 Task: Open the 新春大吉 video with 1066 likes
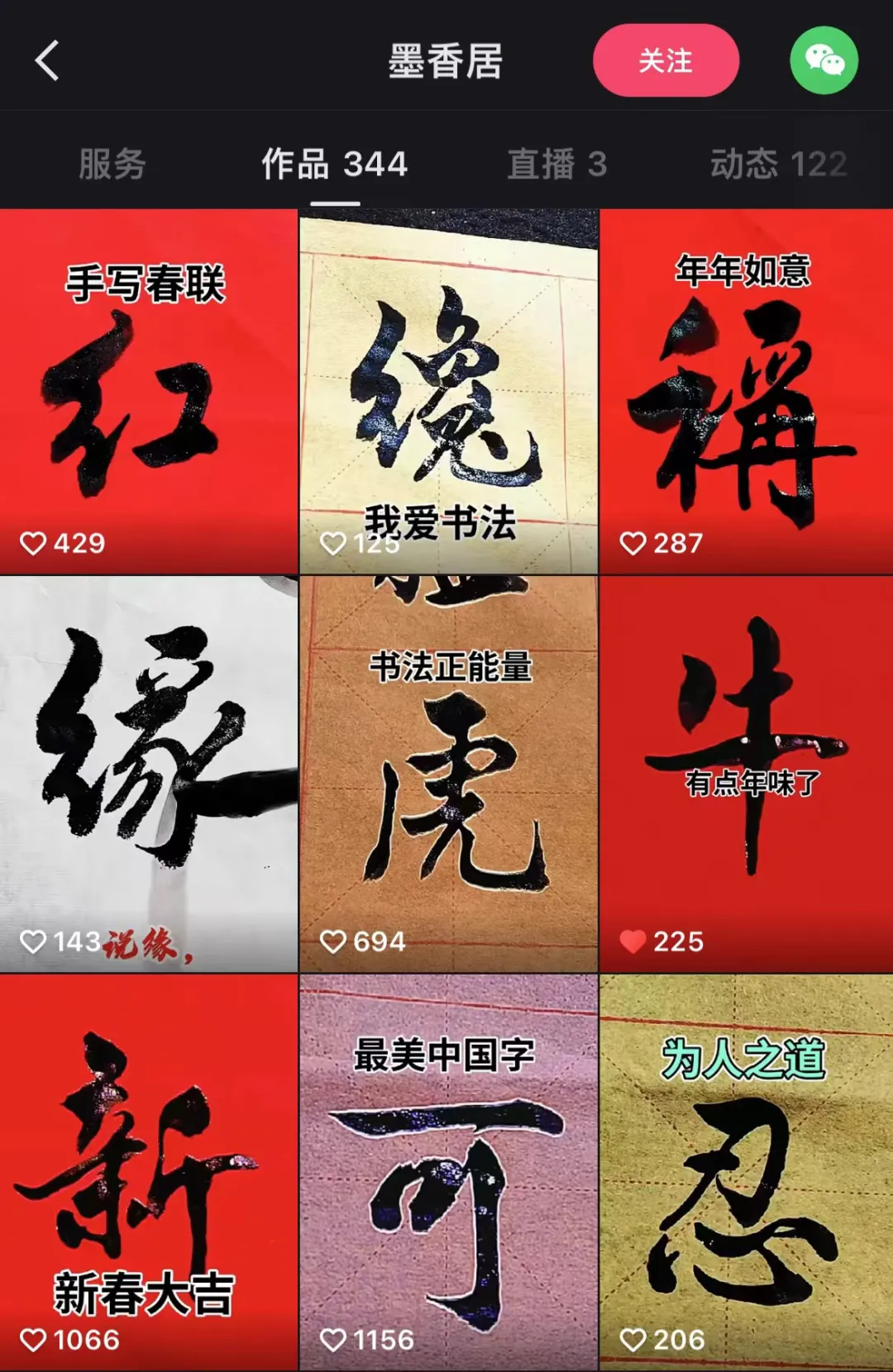point(149,1172)
